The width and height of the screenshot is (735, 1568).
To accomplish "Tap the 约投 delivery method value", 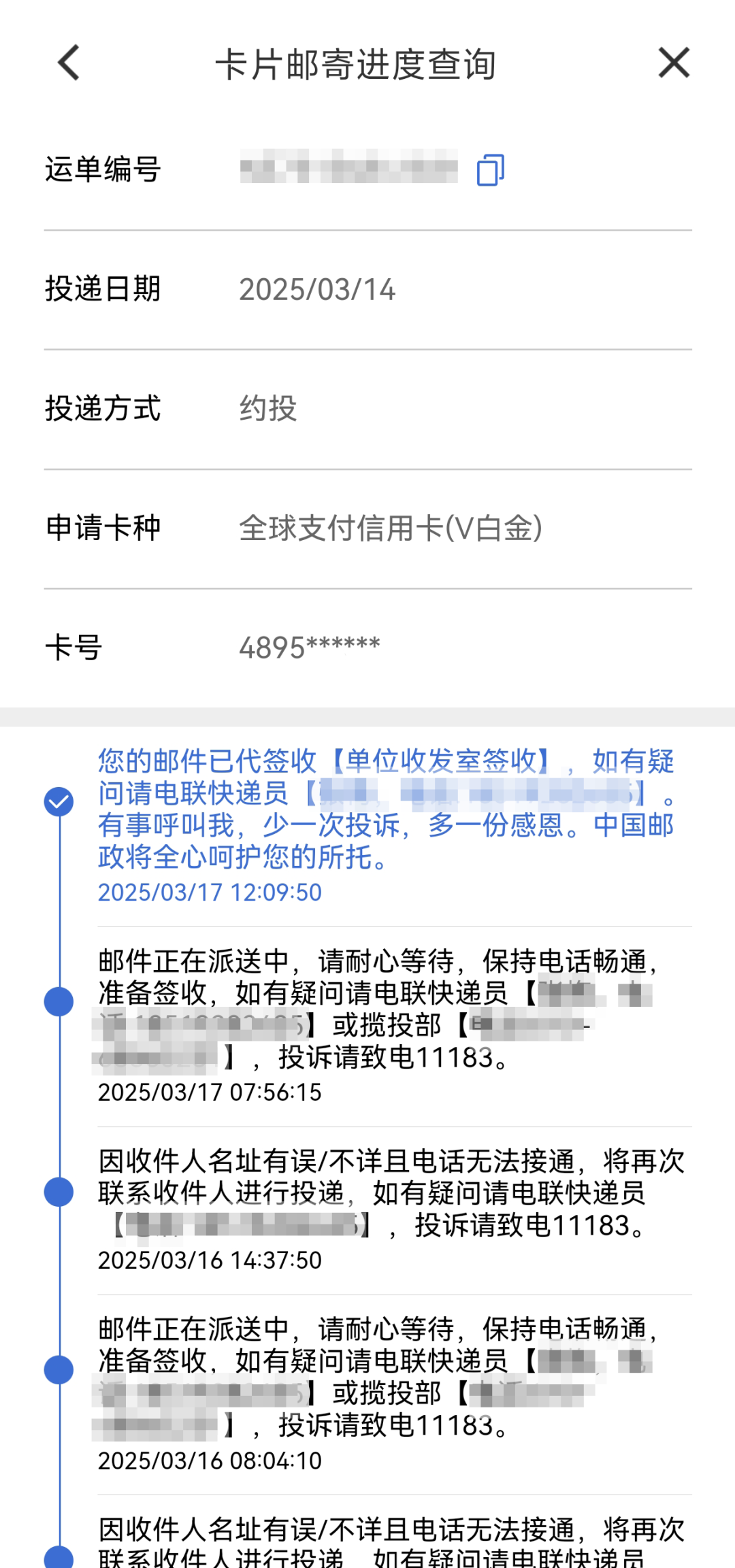I will (x=270, y=408).
